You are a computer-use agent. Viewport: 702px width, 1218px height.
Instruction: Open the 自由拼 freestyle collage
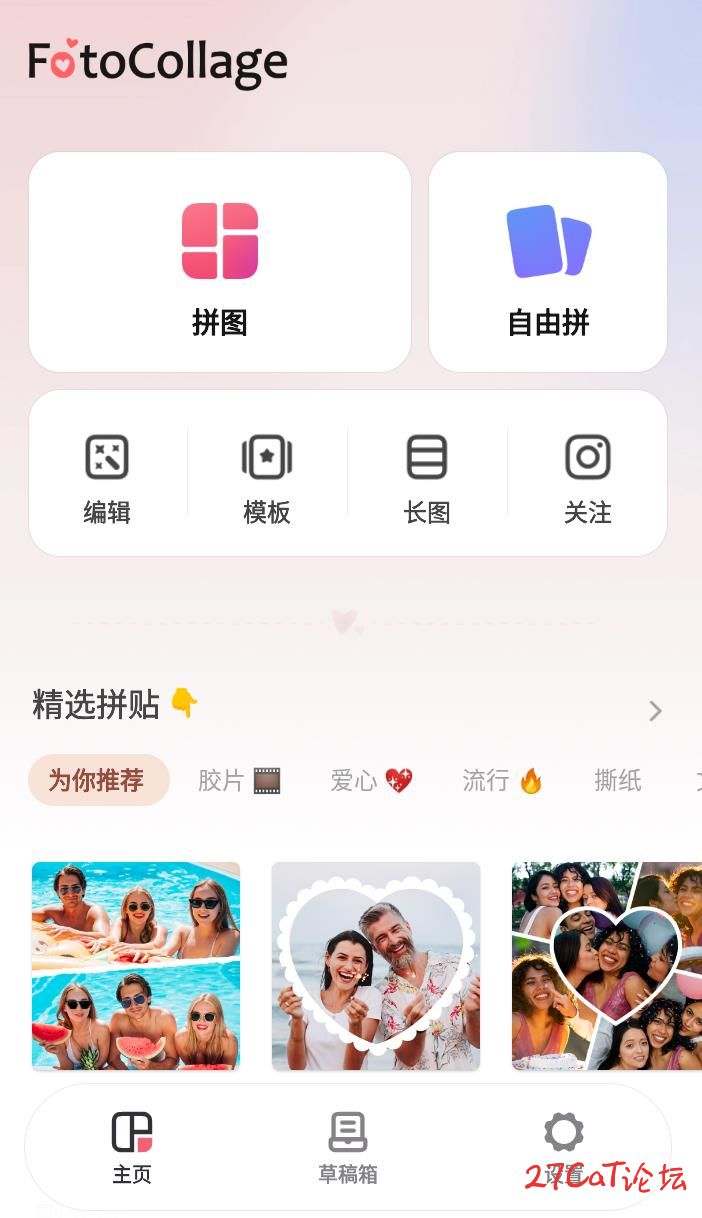(x=548, y=262)
